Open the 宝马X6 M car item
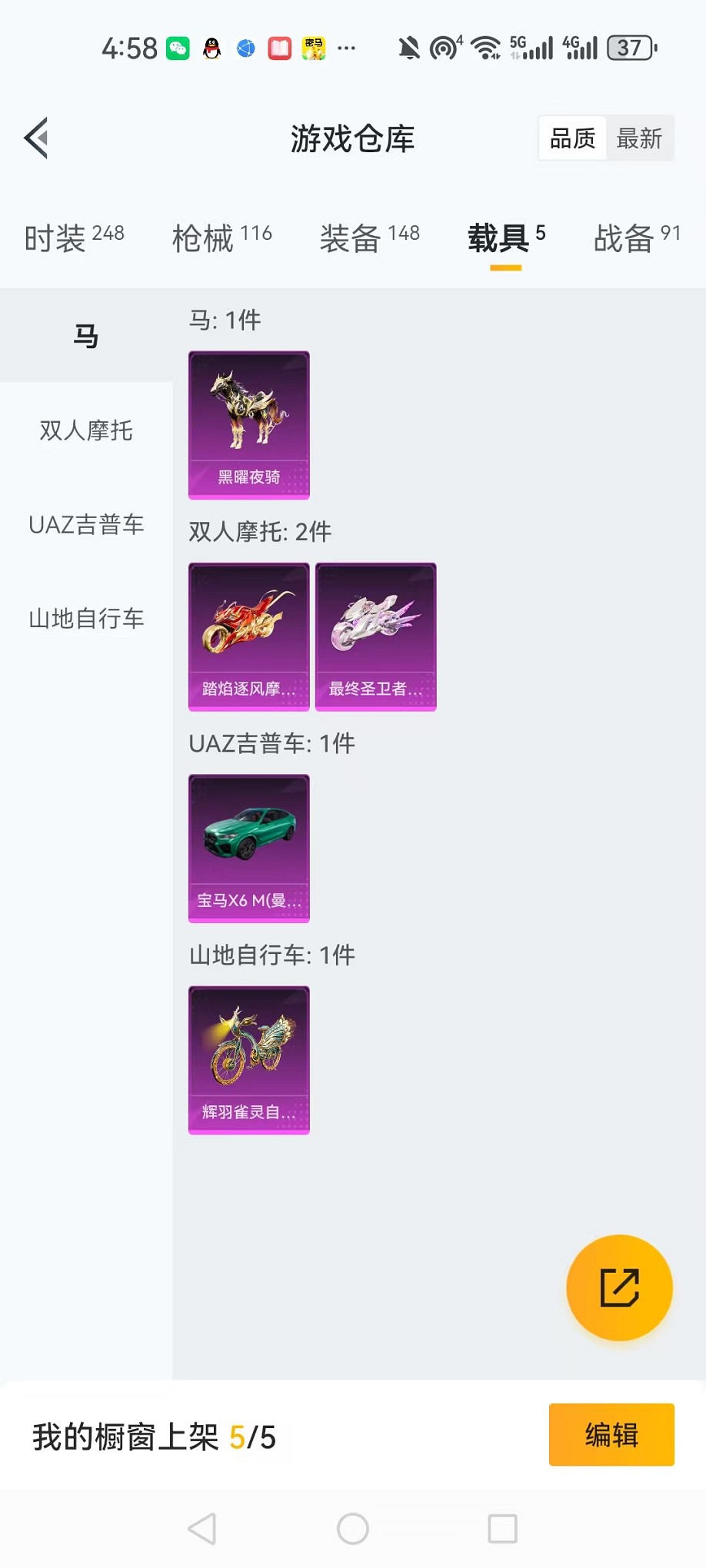 (249, 848)
